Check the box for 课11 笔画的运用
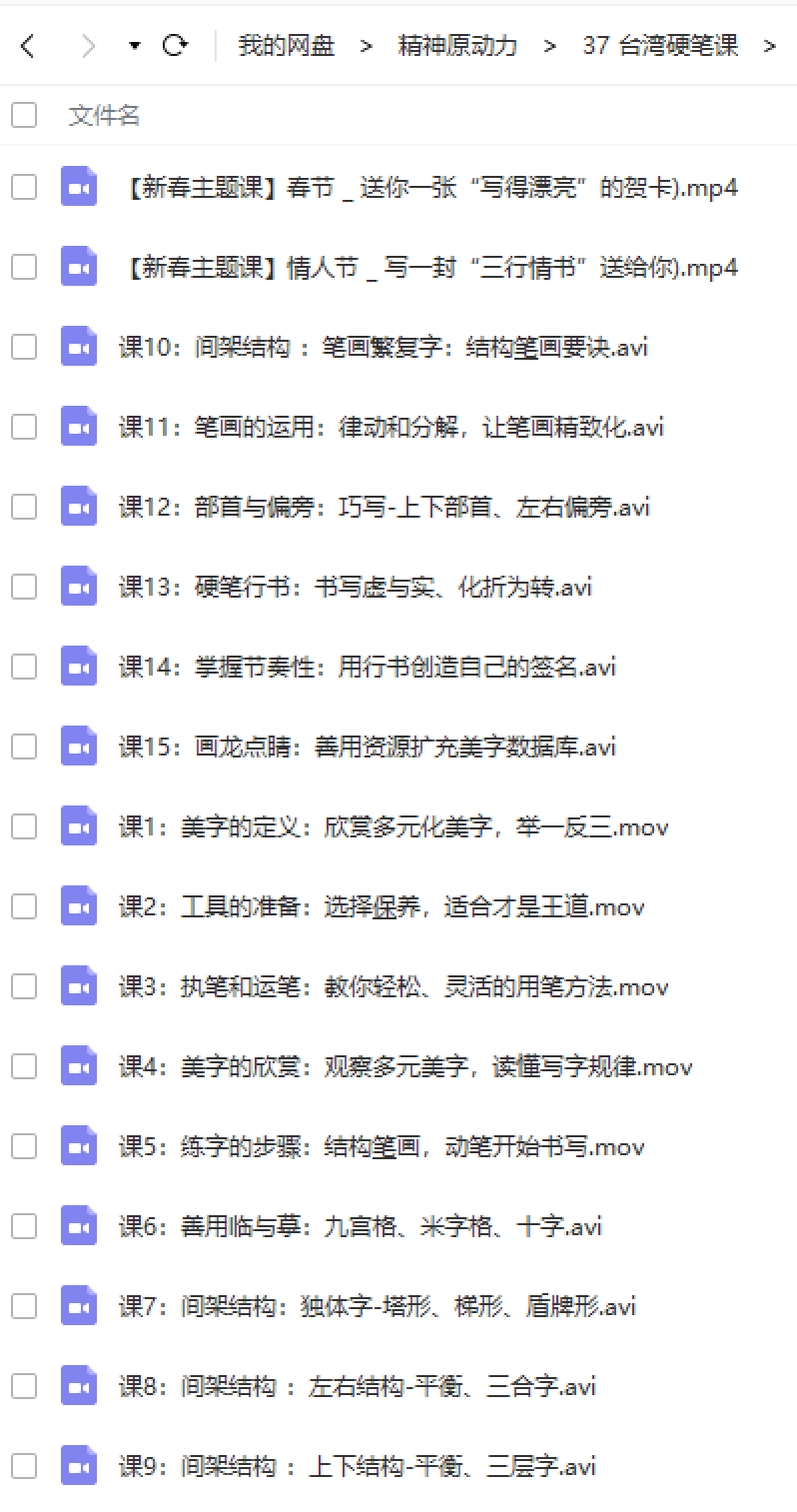The width and height of the screenshot is (797, 1512). (x=24, y=427)
